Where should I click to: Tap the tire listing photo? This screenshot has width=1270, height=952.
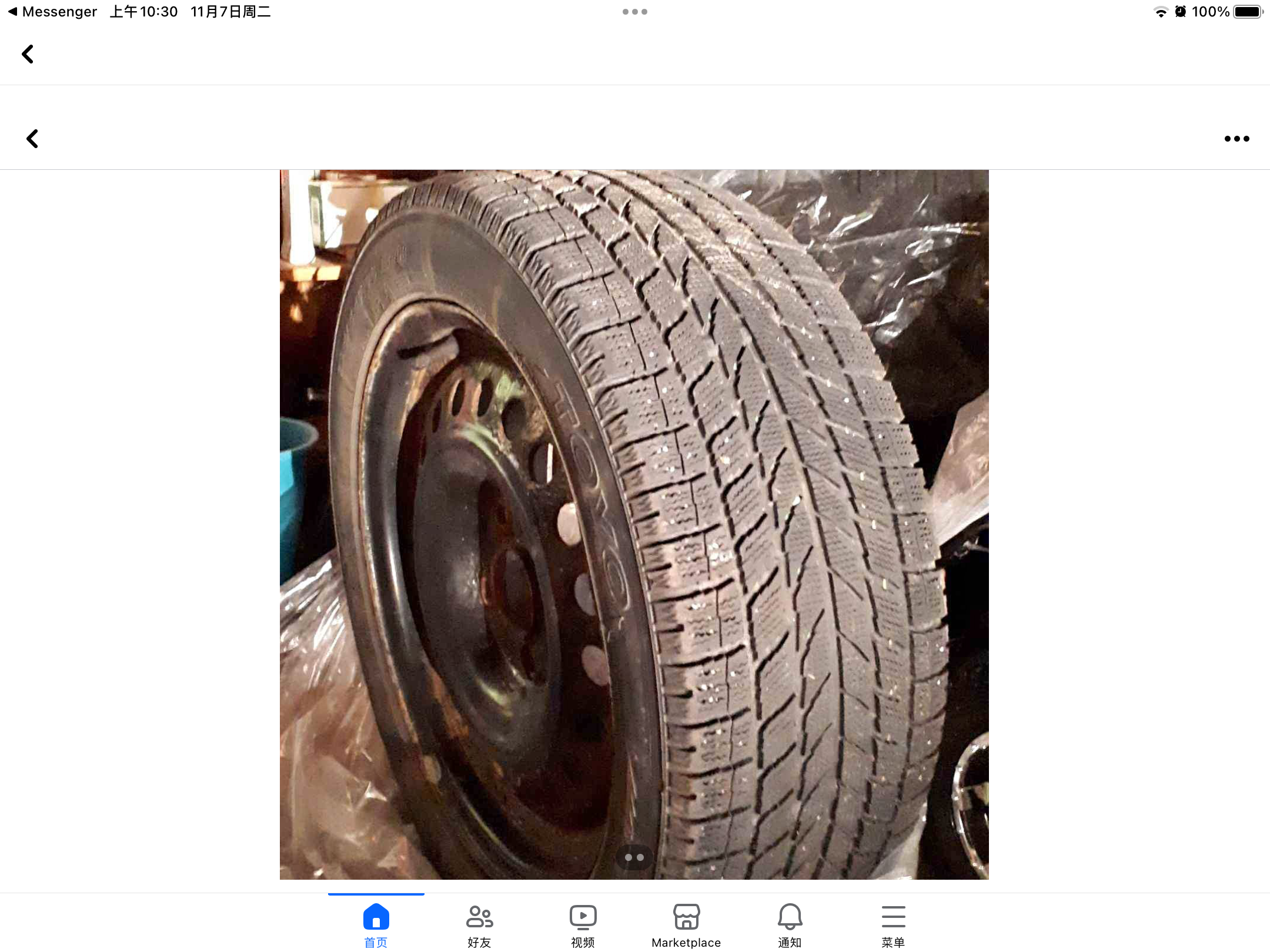(634, 523)
